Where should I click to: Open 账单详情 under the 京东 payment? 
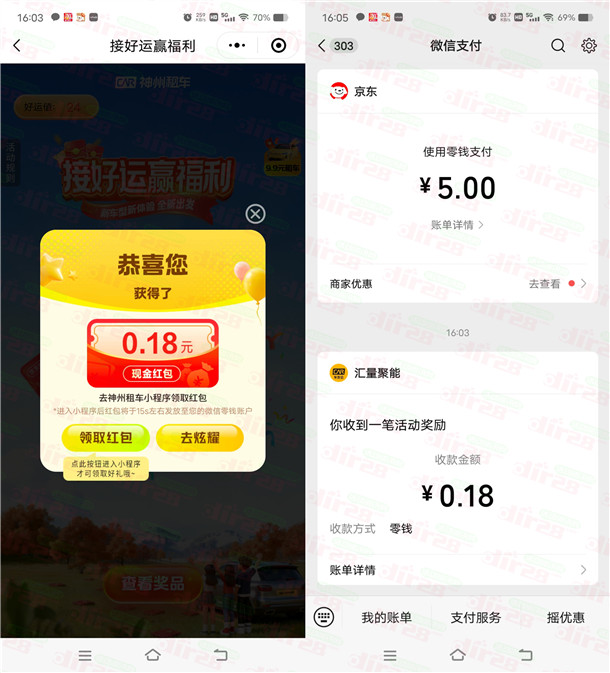[457, 225]
